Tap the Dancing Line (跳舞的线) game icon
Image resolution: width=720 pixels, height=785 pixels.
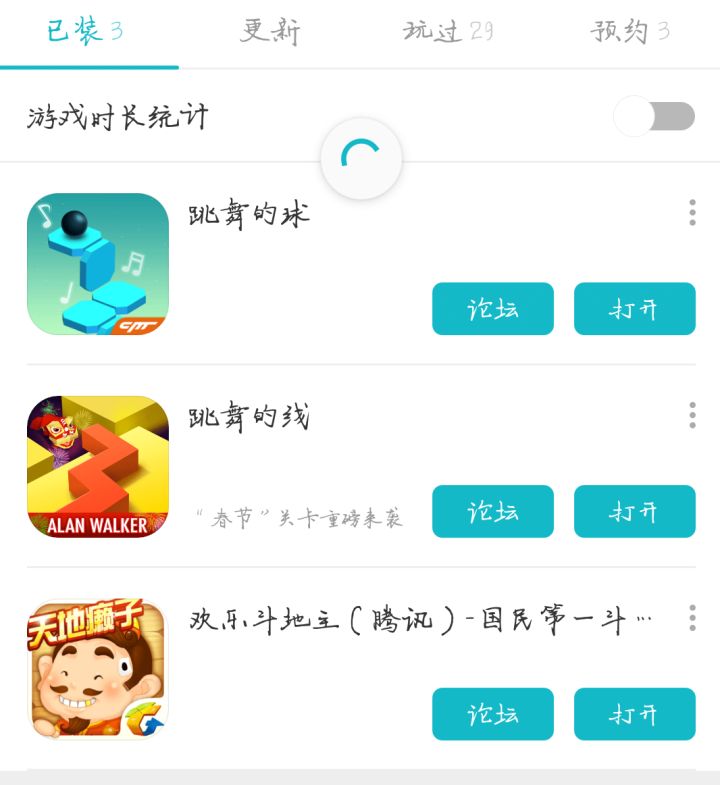(96, 466)
